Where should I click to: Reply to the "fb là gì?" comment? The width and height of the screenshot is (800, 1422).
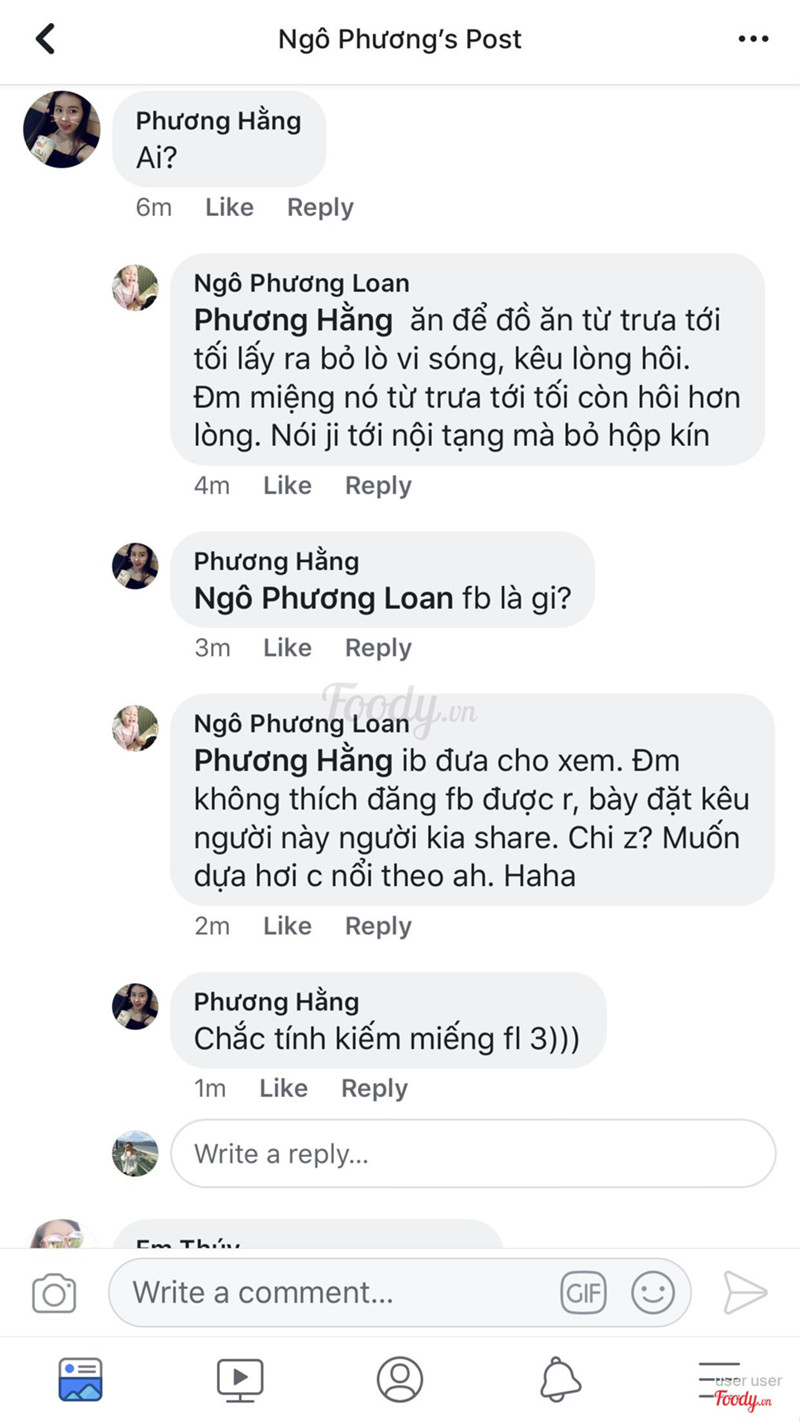pyautogui.click(x=378, y=648)
